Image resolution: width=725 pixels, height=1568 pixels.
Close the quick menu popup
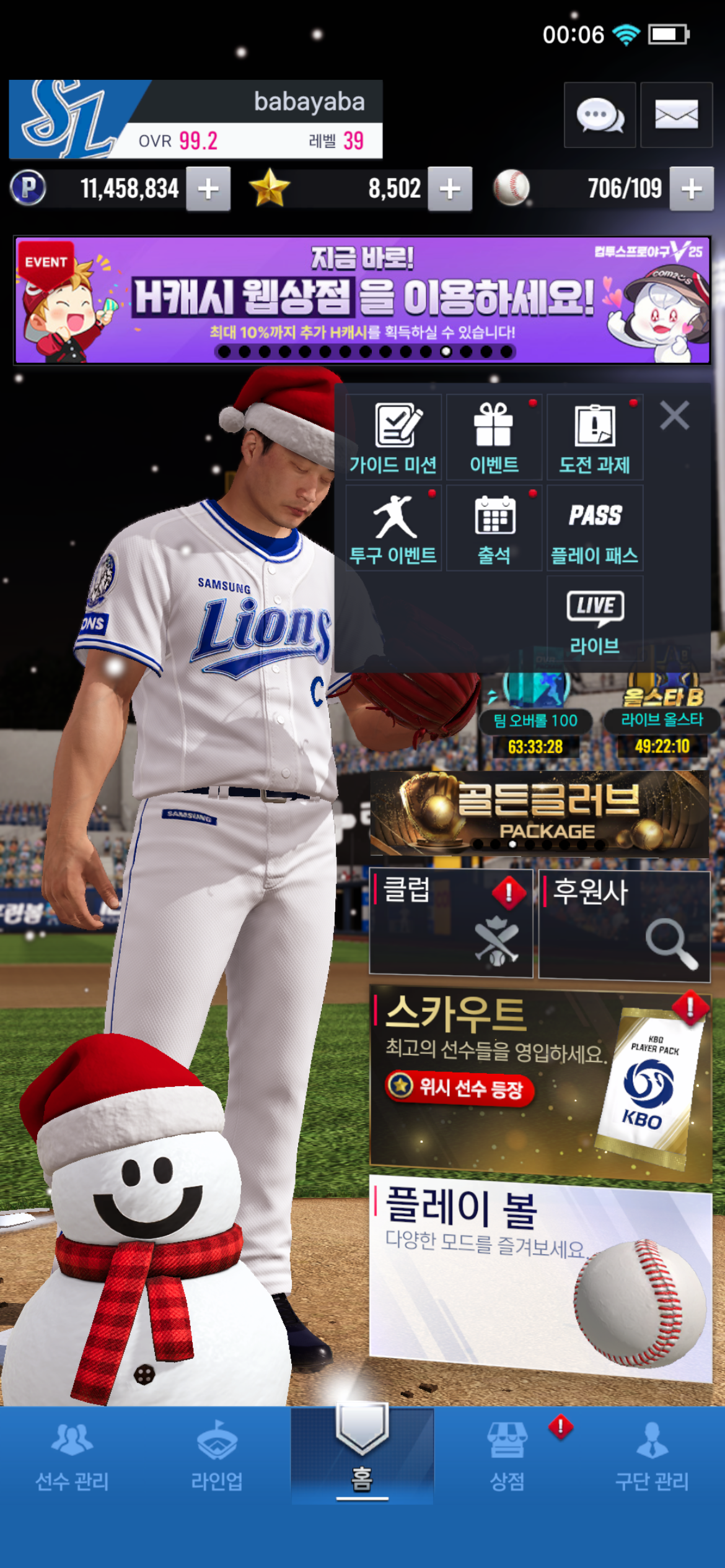675,416
